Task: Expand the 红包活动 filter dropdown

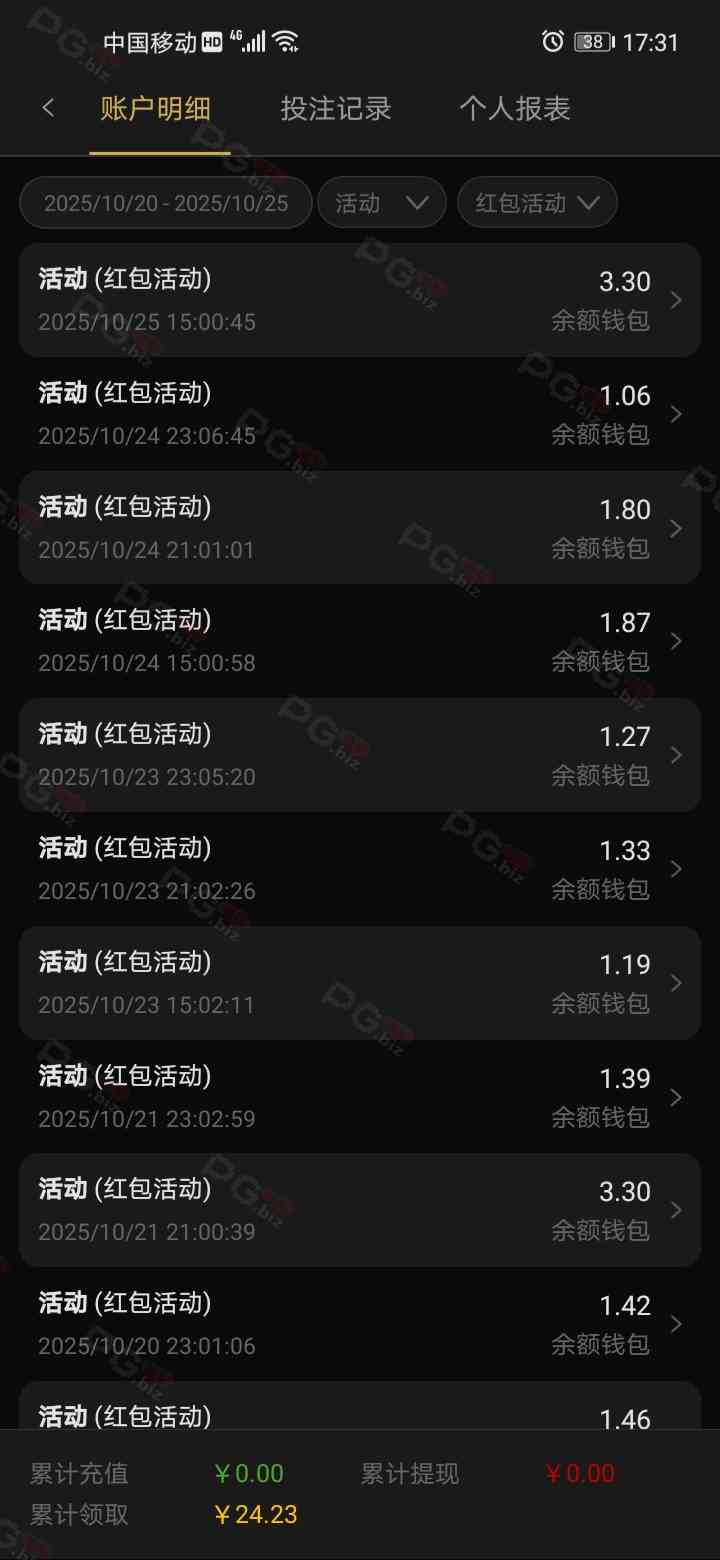Action: click(537, 203)
